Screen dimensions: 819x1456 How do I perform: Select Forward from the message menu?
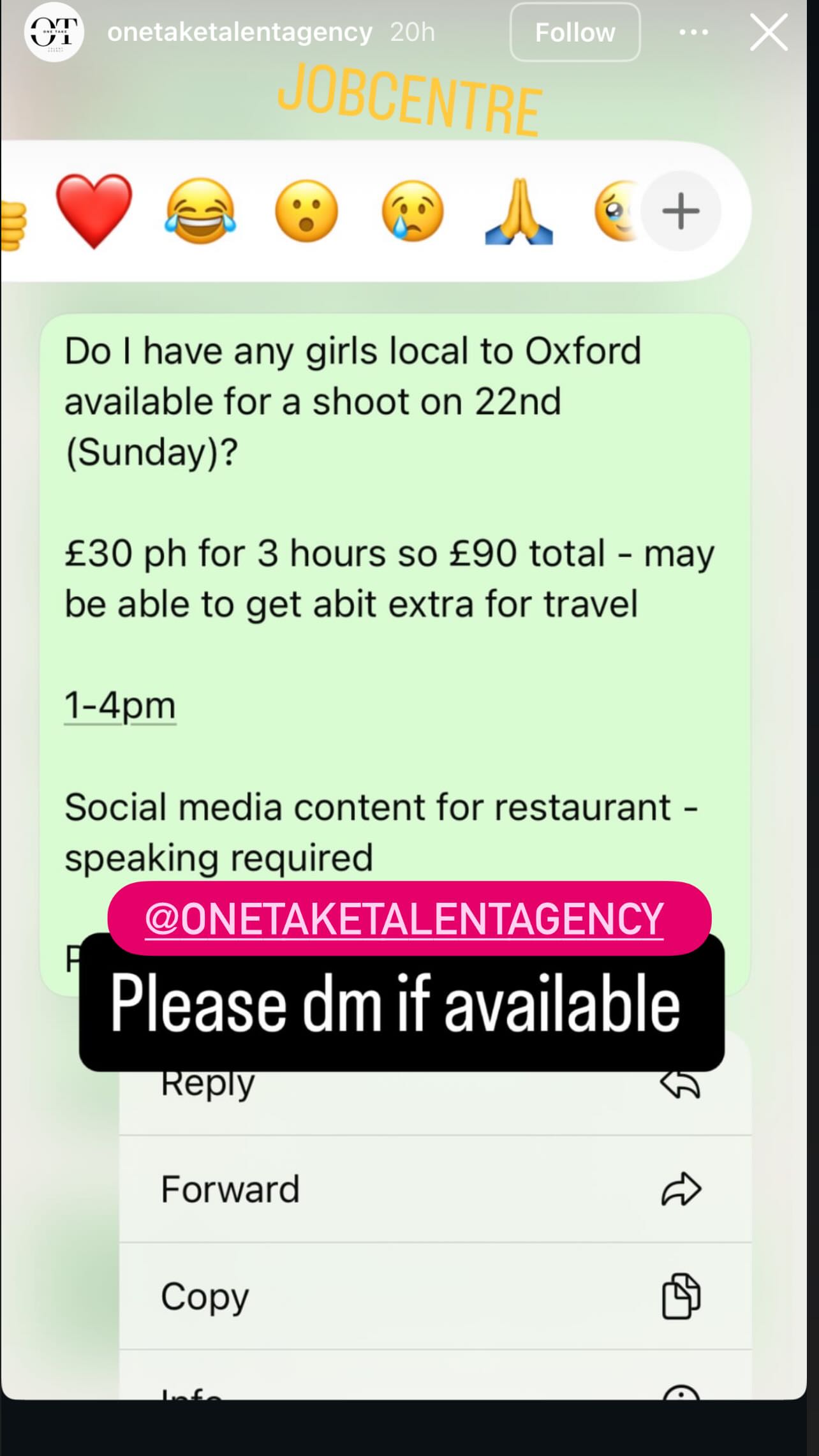click(230, 1188)
